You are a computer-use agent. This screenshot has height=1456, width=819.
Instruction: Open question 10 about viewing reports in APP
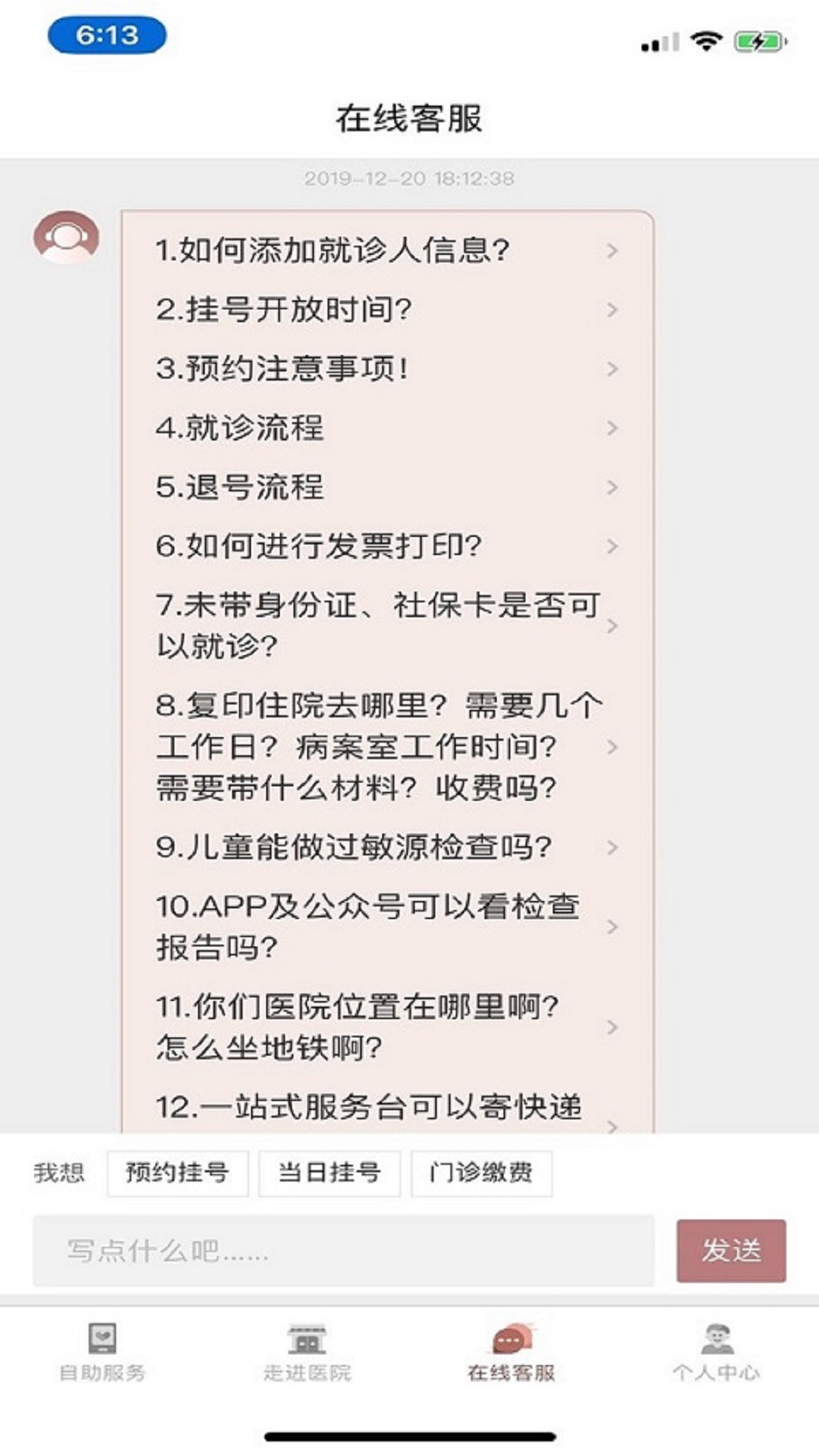point(387,927)
